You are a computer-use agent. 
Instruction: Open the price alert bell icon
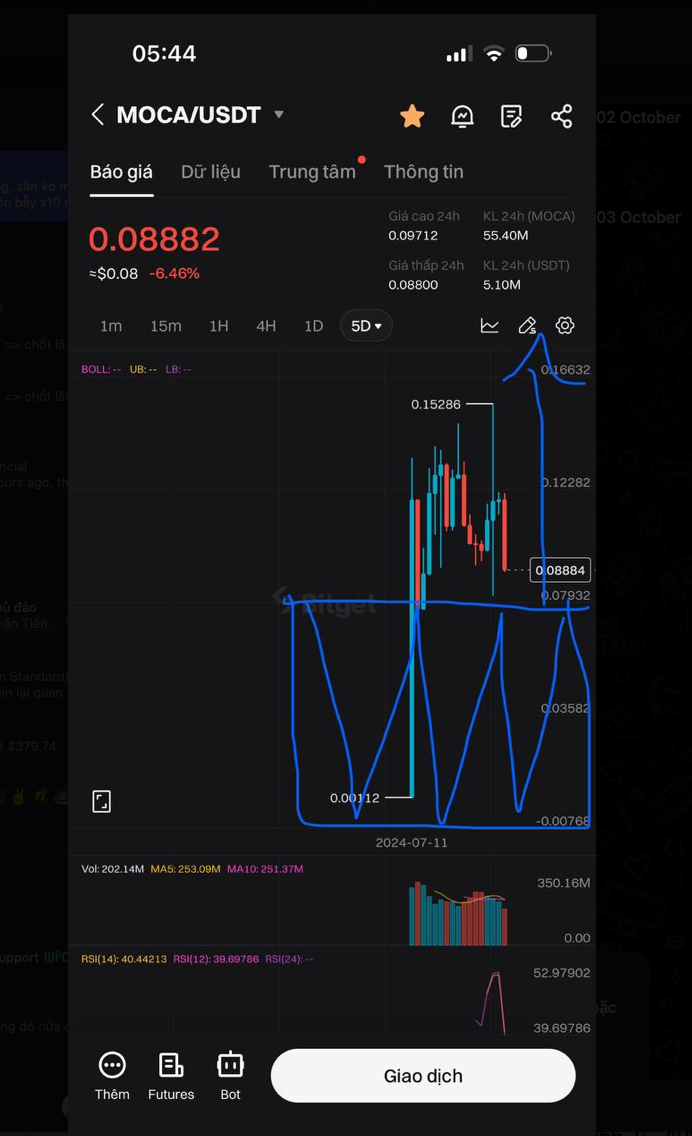coord(462,116)
